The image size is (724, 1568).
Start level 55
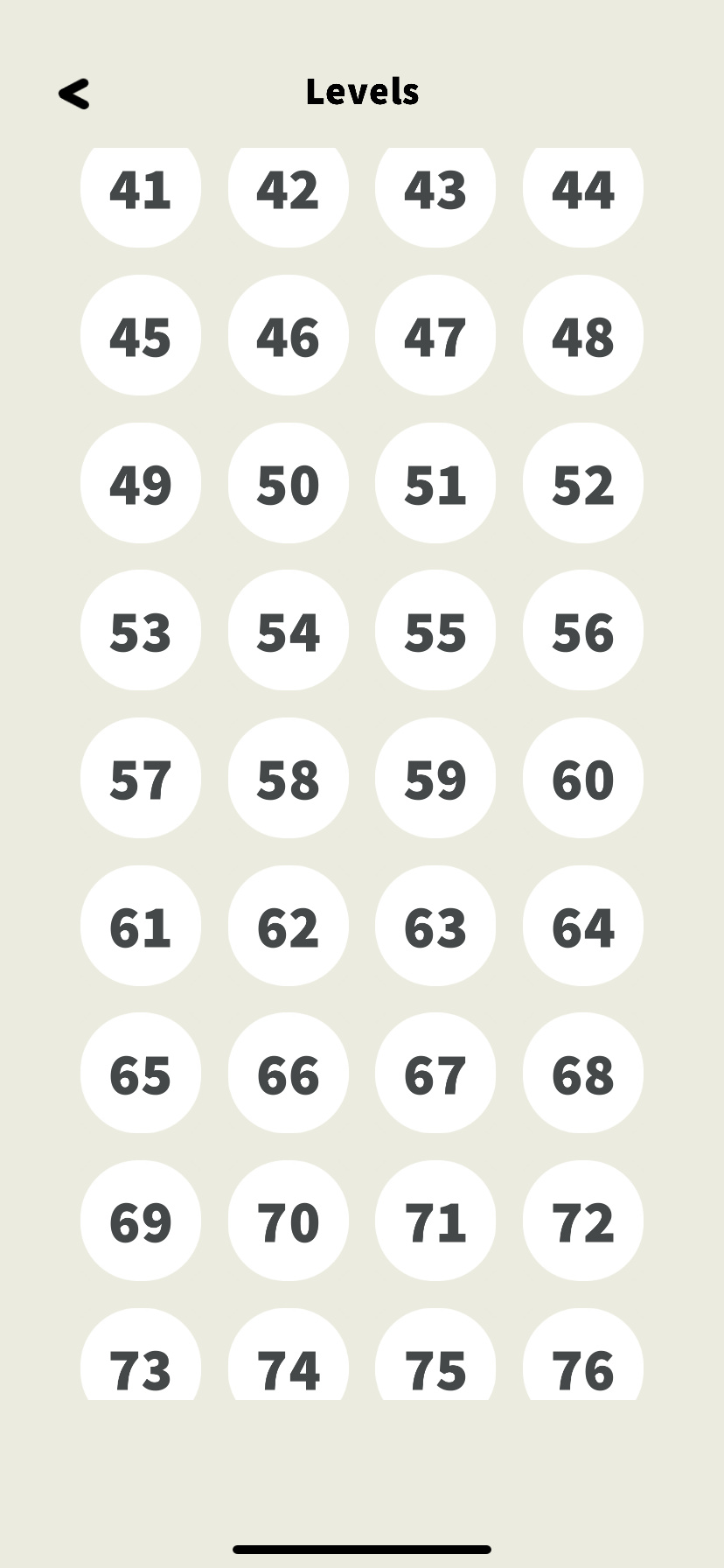[435, 631]
